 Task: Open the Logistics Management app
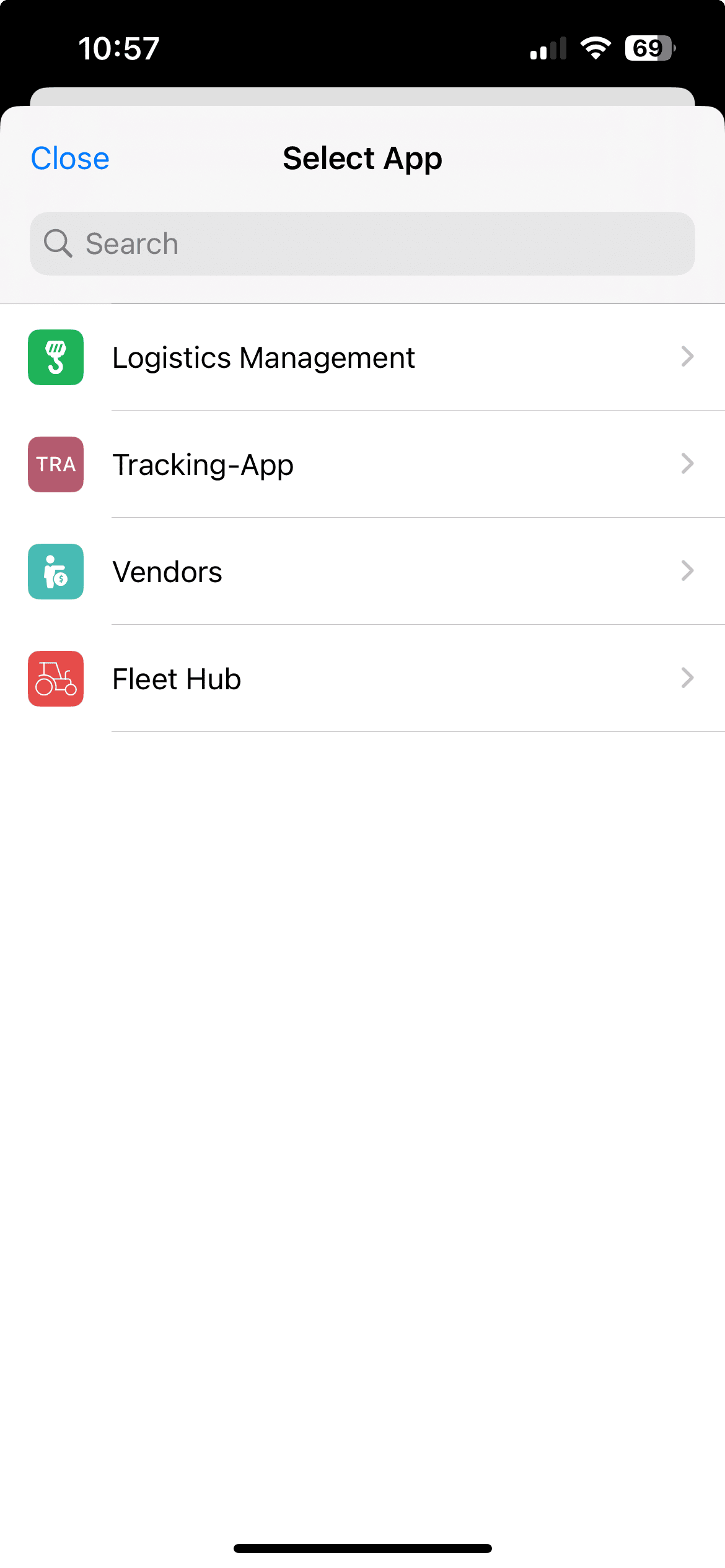[362, 357]
